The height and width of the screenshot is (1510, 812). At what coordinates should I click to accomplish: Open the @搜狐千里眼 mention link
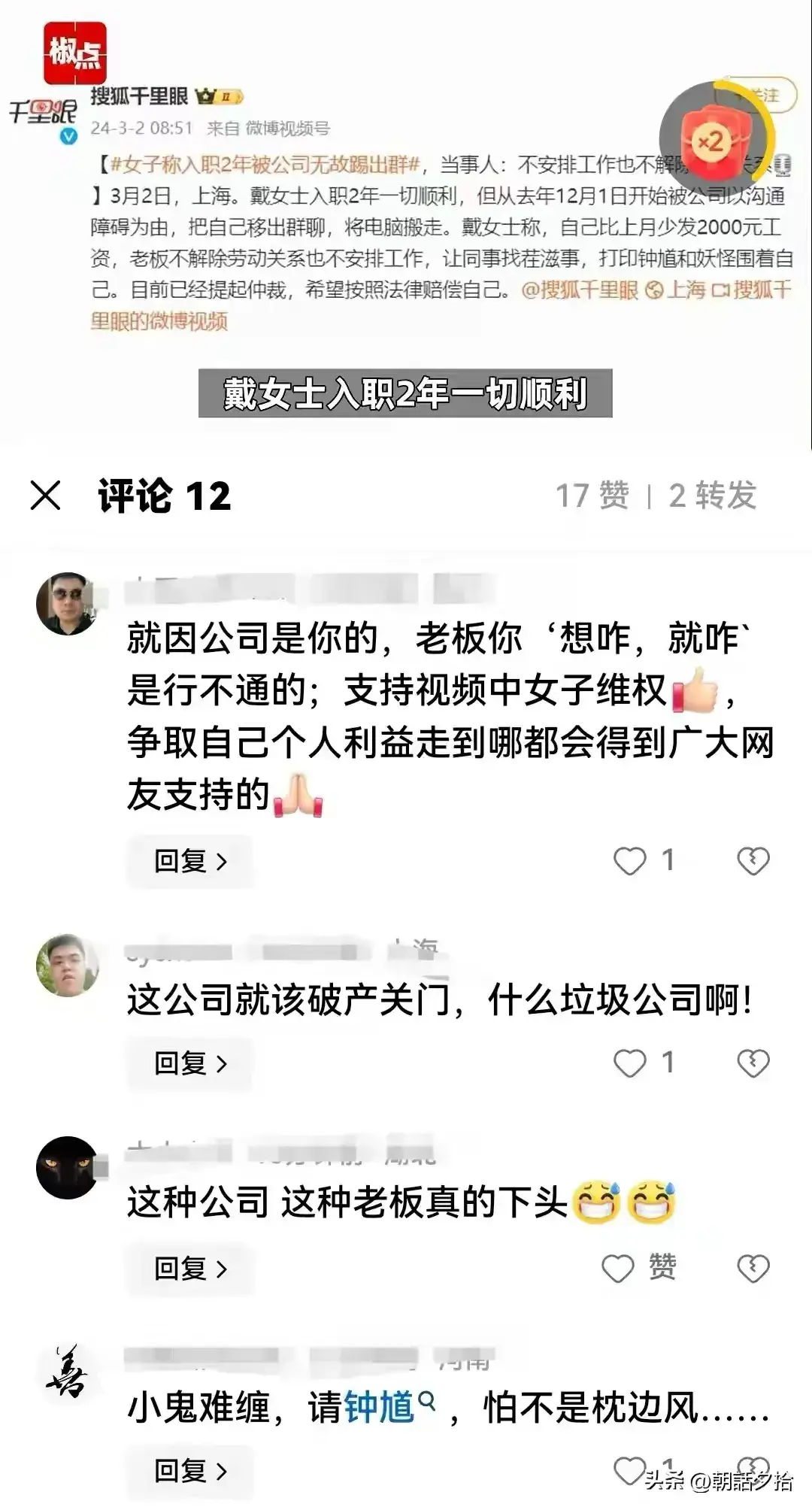579,290
